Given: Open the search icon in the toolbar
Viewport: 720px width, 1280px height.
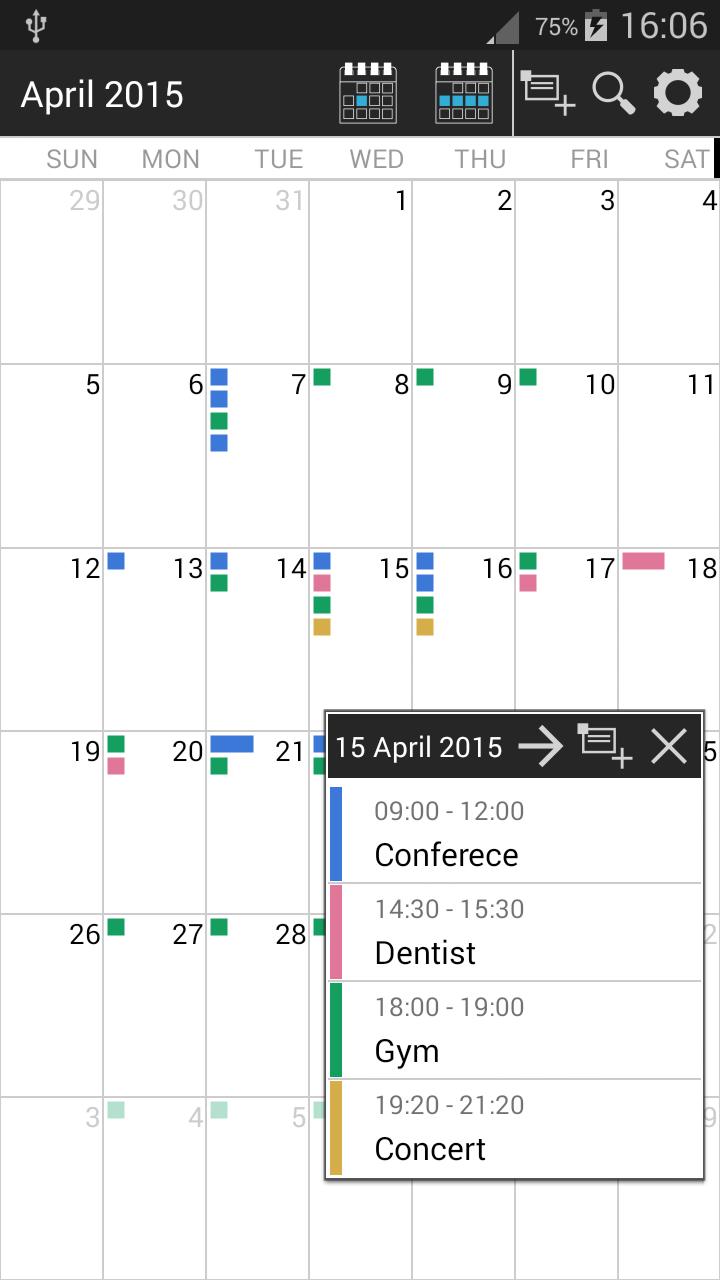Looking at the screenshot, I should 613,92.
